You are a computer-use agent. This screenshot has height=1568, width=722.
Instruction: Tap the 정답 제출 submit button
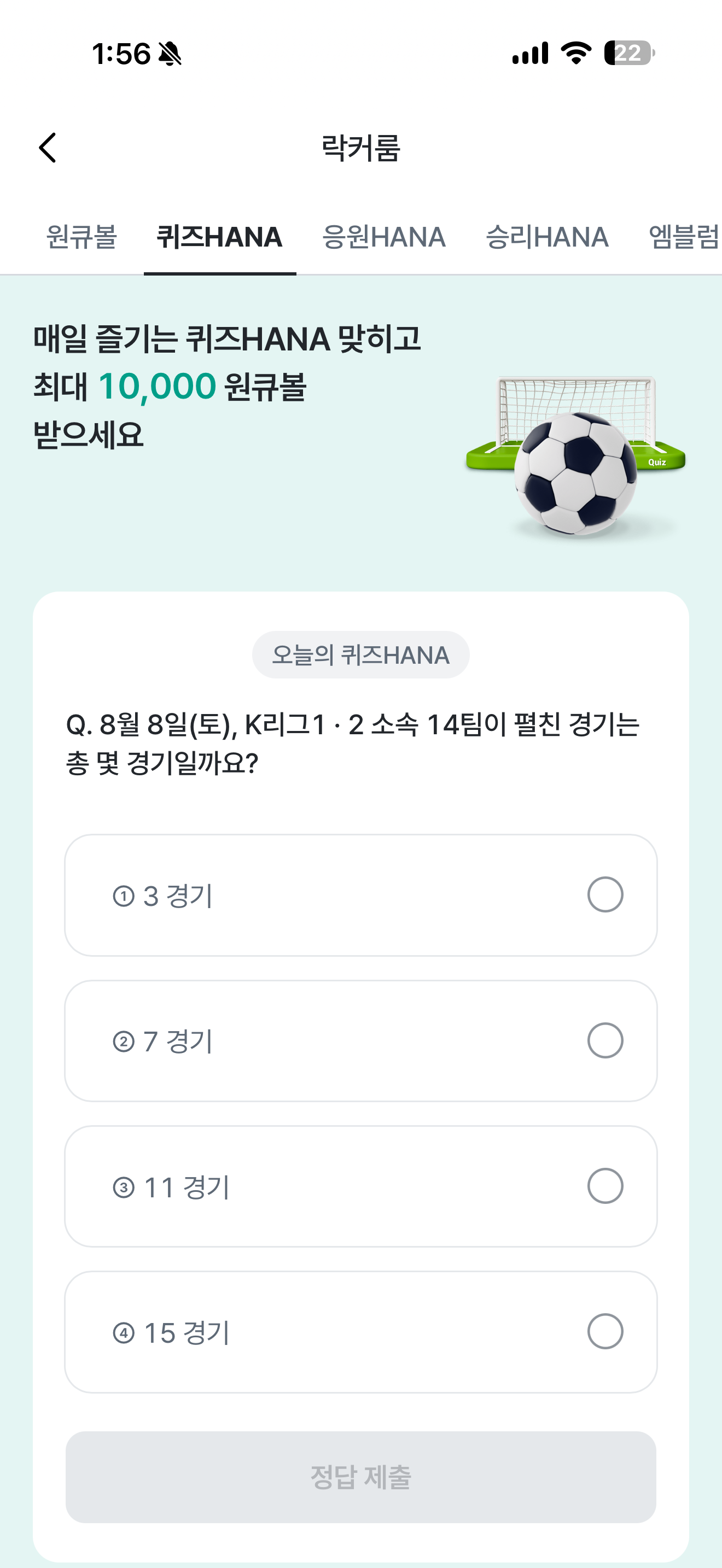[361, 1477]
